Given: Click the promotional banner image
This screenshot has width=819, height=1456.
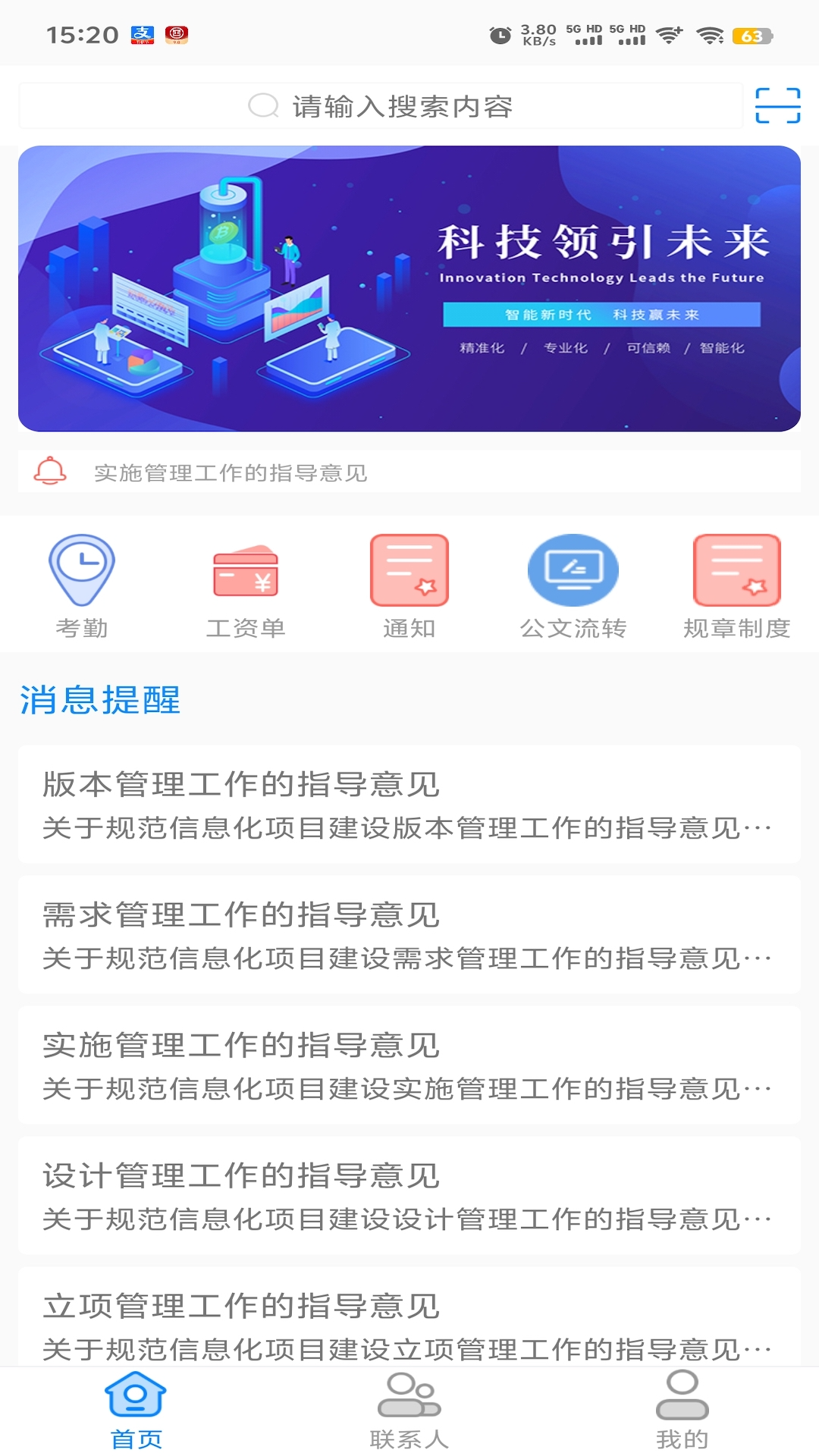Looking at the screenshot, I should 409,288.
